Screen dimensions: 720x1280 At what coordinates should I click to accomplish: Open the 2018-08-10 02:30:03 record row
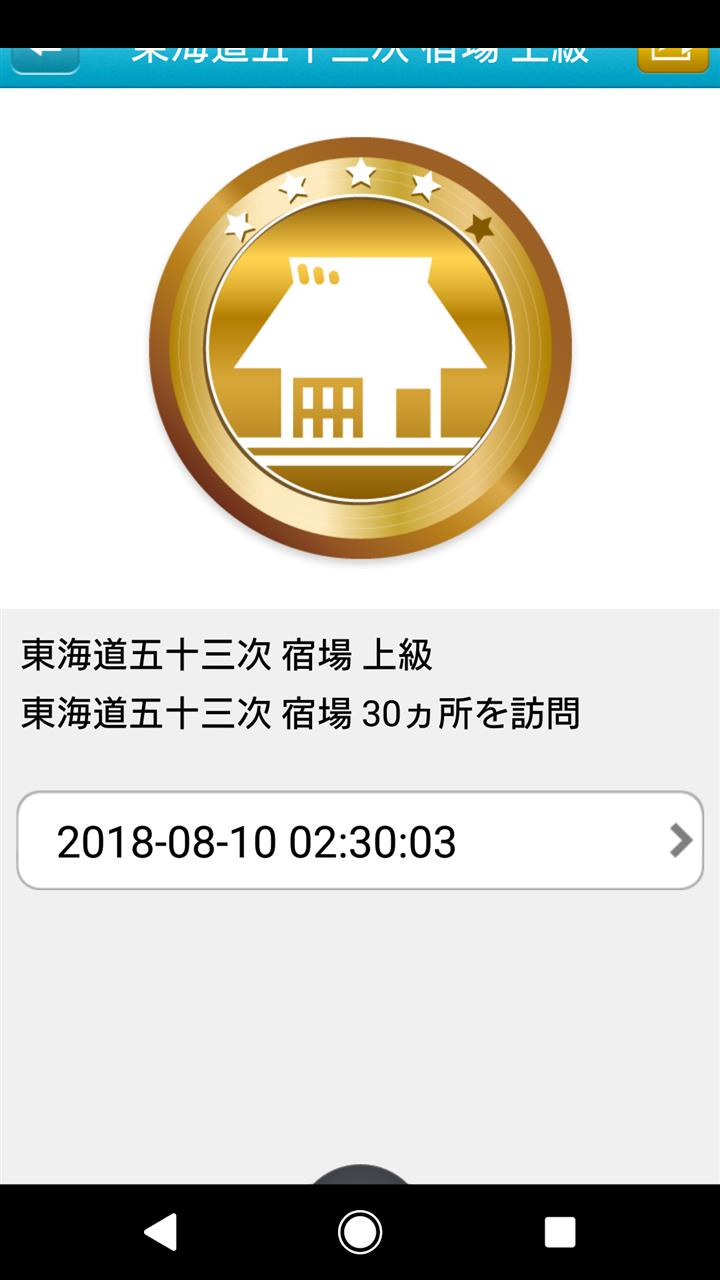pos(360,840)
